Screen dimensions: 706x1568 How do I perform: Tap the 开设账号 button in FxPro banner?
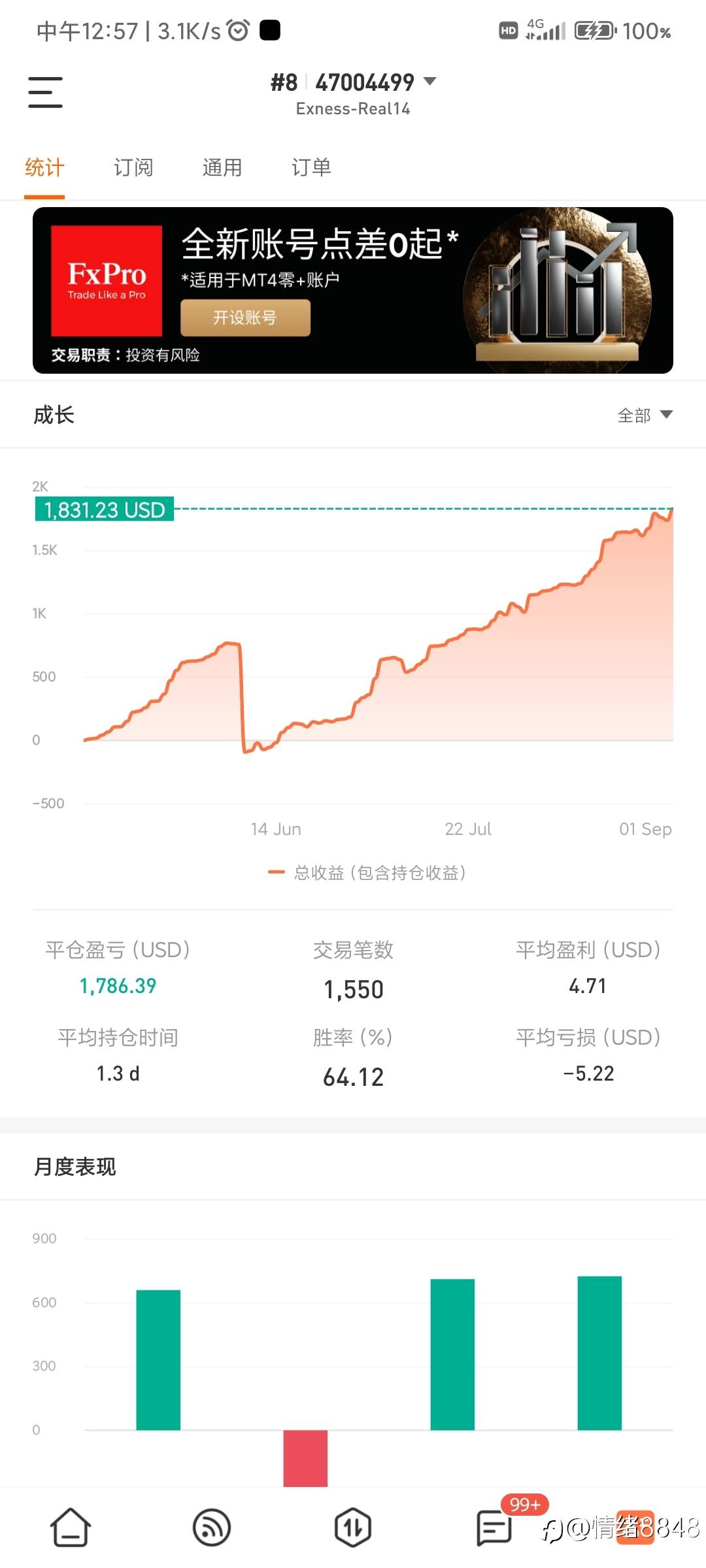click(245, 318)
